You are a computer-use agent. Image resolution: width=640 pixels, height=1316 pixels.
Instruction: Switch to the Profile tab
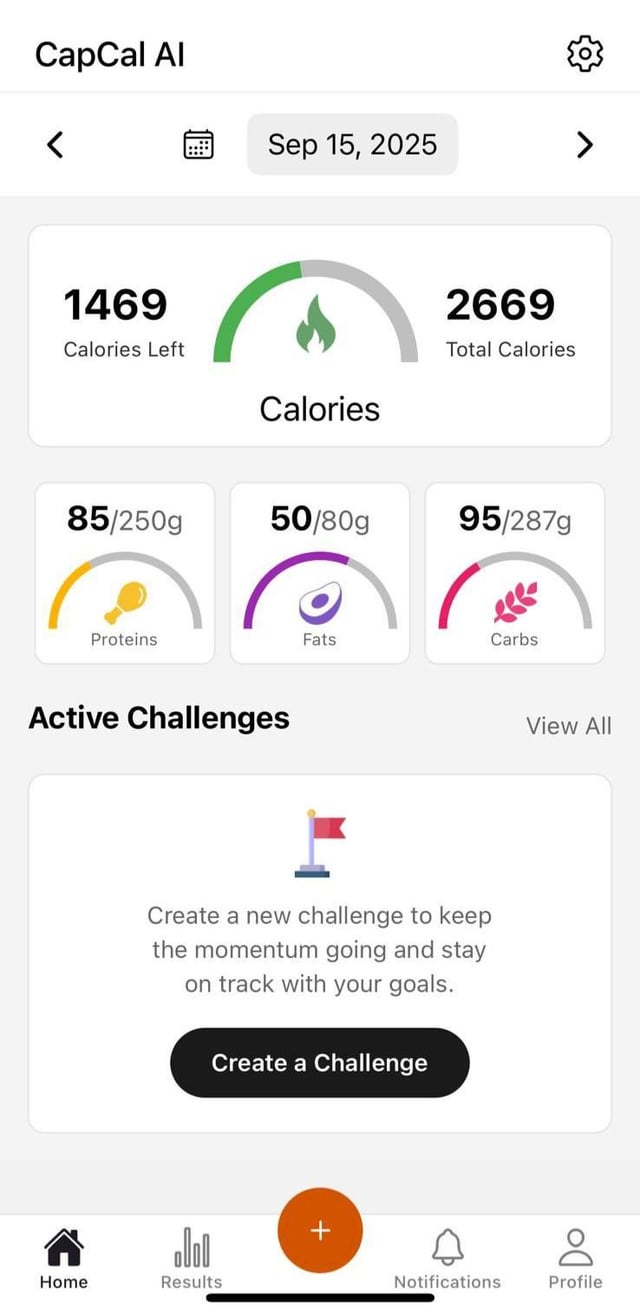click(x=575, y=1259)
